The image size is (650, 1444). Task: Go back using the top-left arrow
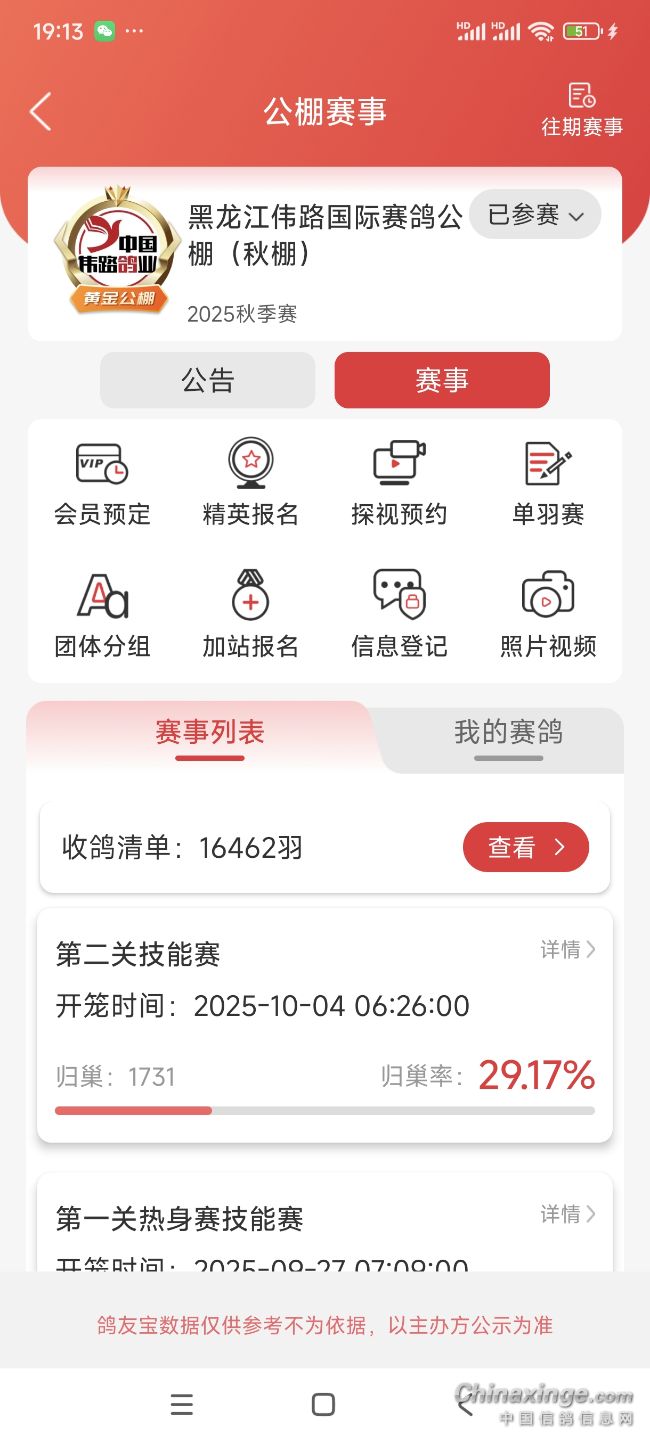[41, 111]
